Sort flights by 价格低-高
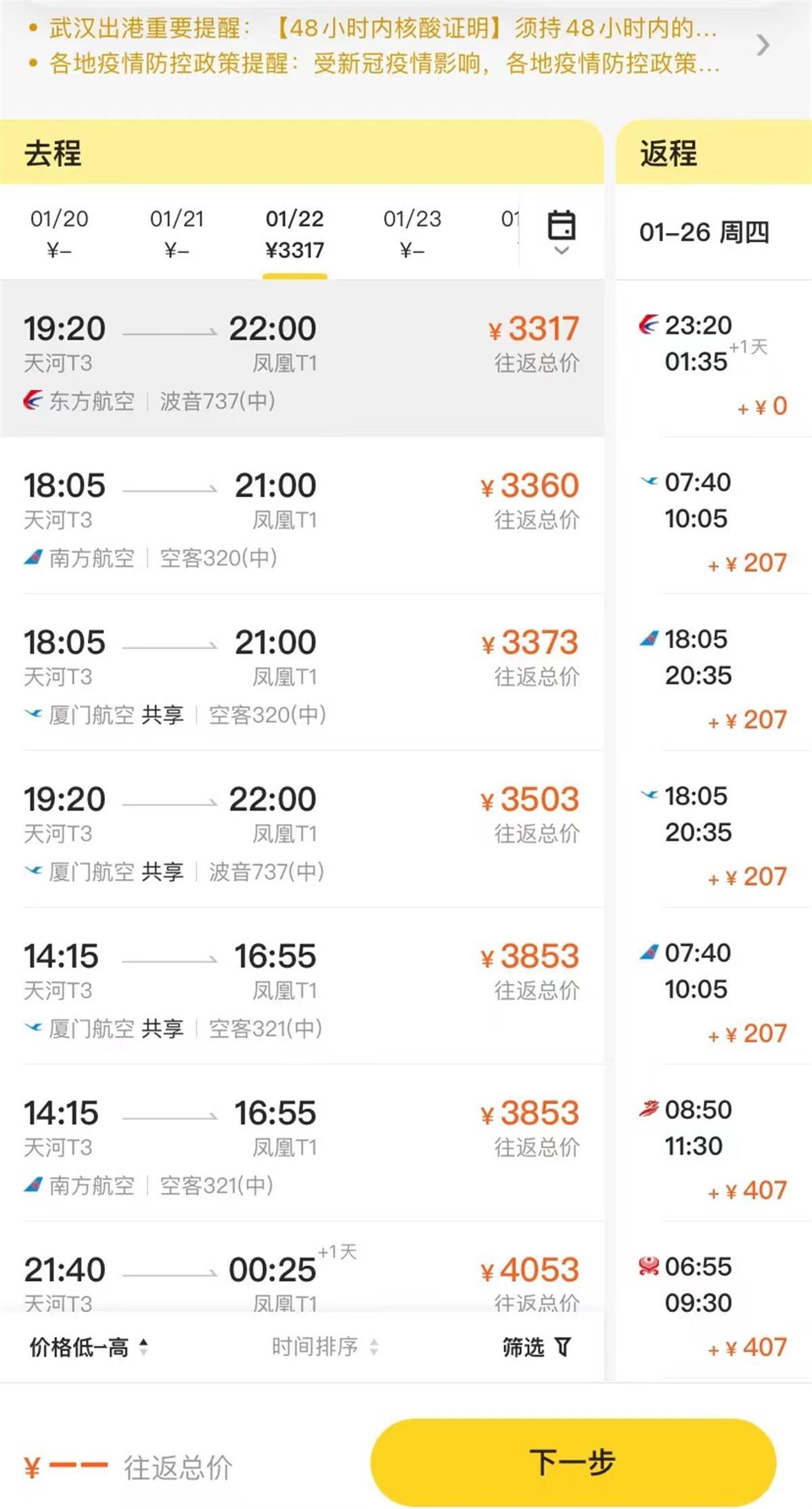The image size is (812, 1509). [88, 1347]
